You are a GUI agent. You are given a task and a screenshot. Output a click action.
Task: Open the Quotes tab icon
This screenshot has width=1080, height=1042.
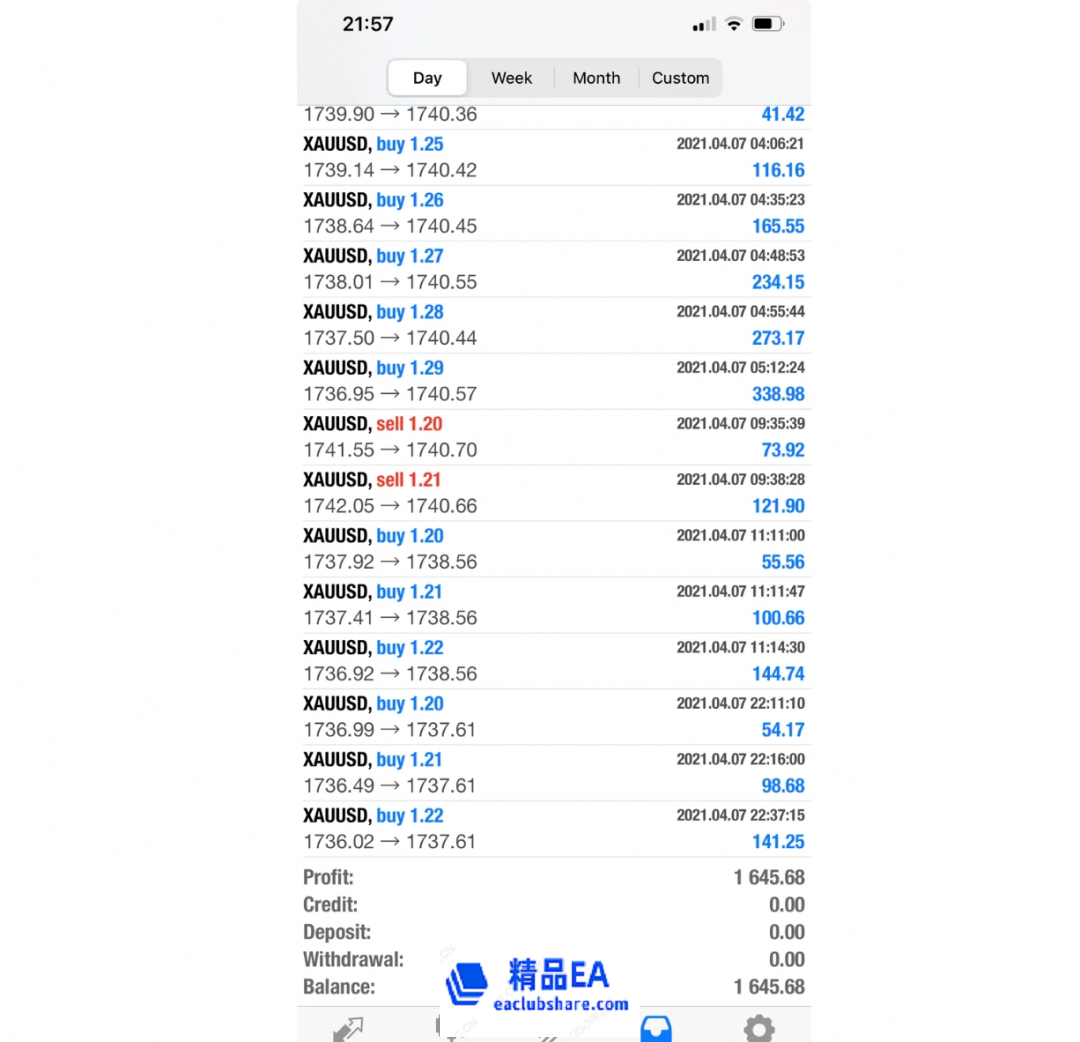tap(348, 1028)
